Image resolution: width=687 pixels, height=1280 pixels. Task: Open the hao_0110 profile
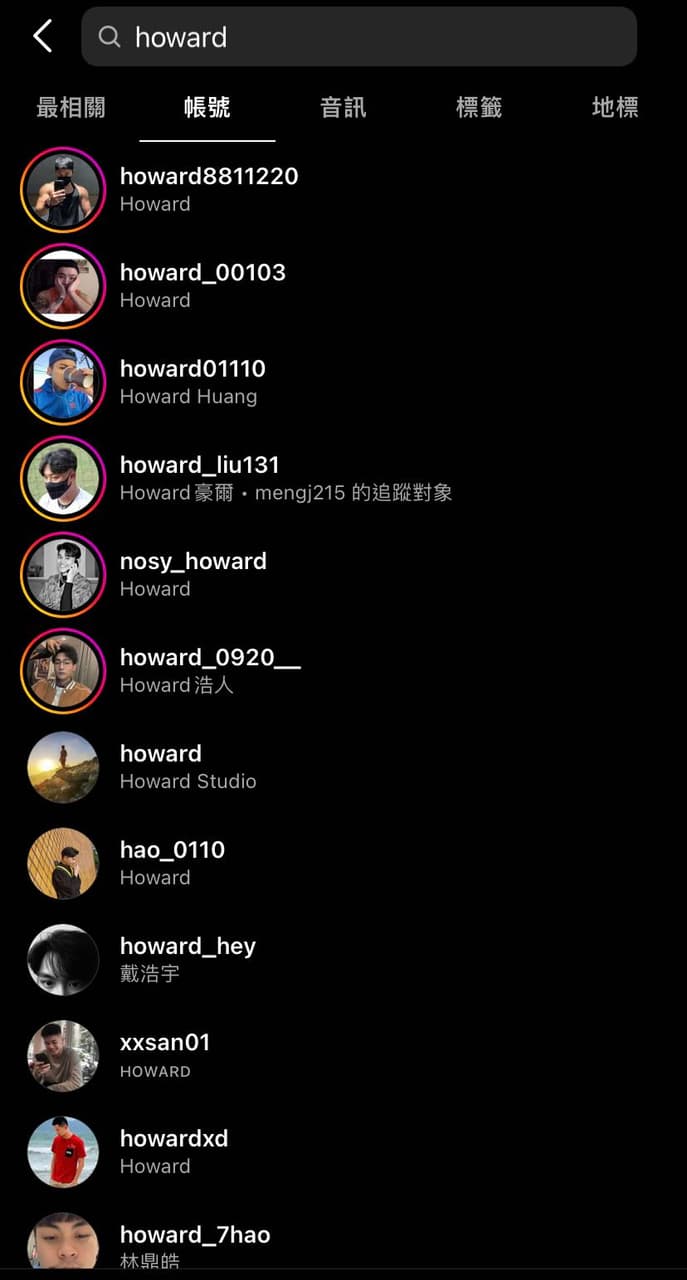(x=172, y=862)
